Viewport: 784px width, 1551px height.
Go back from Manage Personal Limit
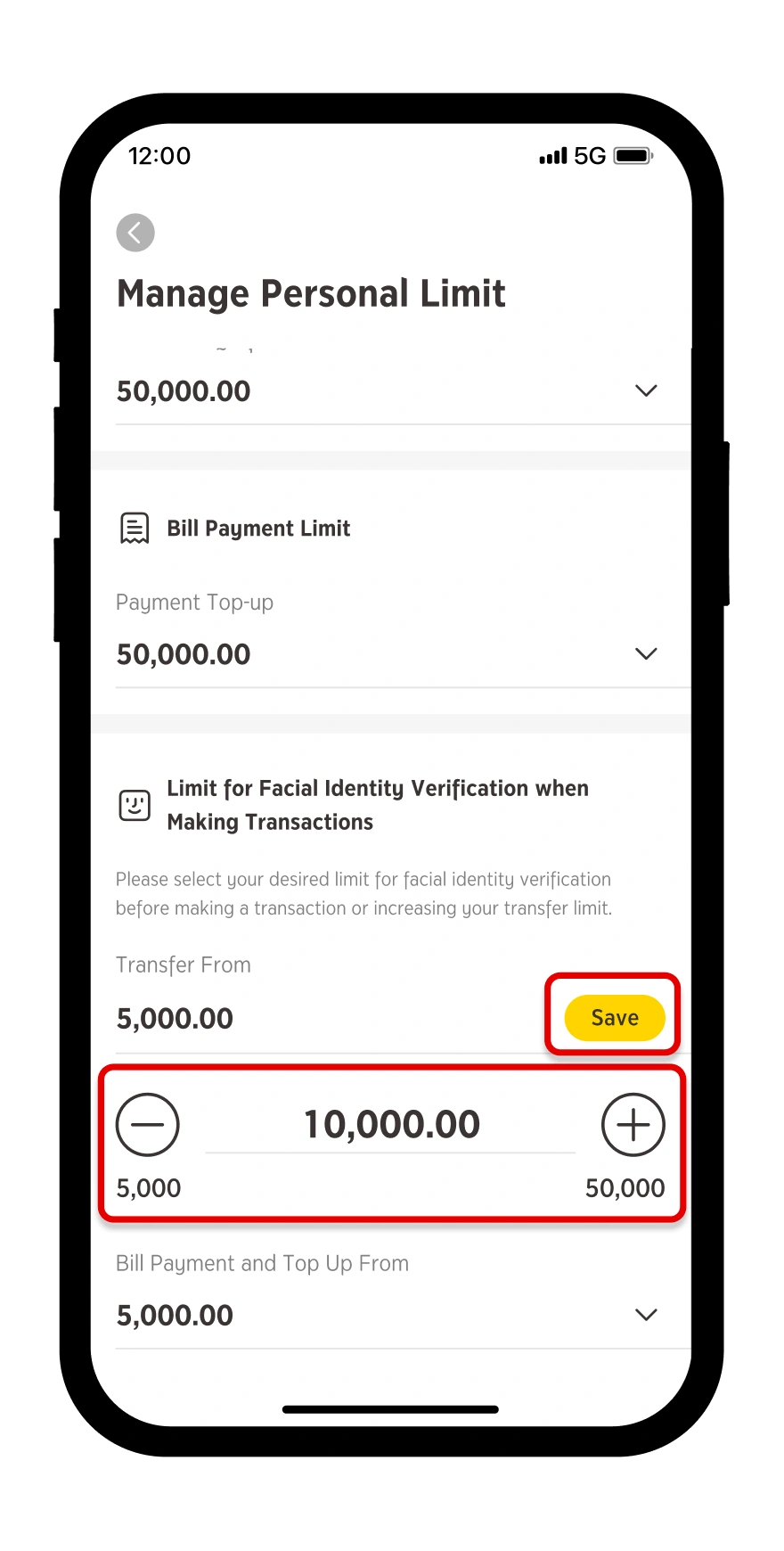(135, 234)
